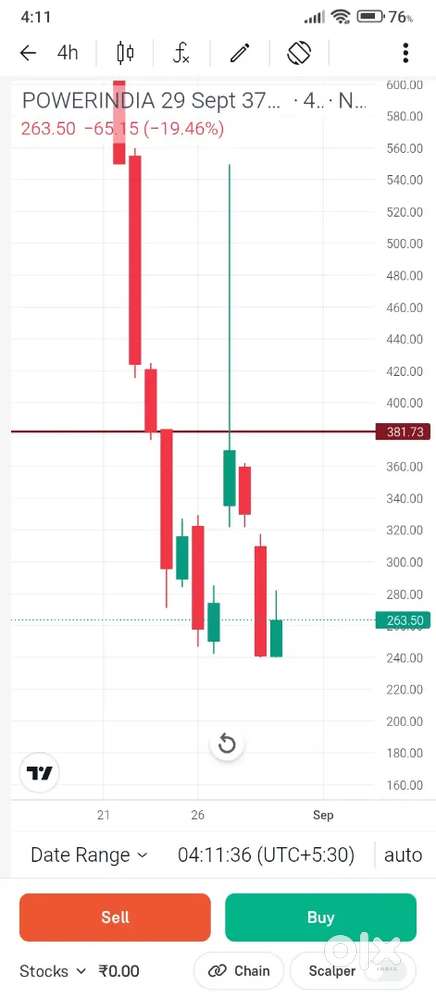Toggle the auto scale option
This screenshot has width=436, height=1000.
[403, 855]
